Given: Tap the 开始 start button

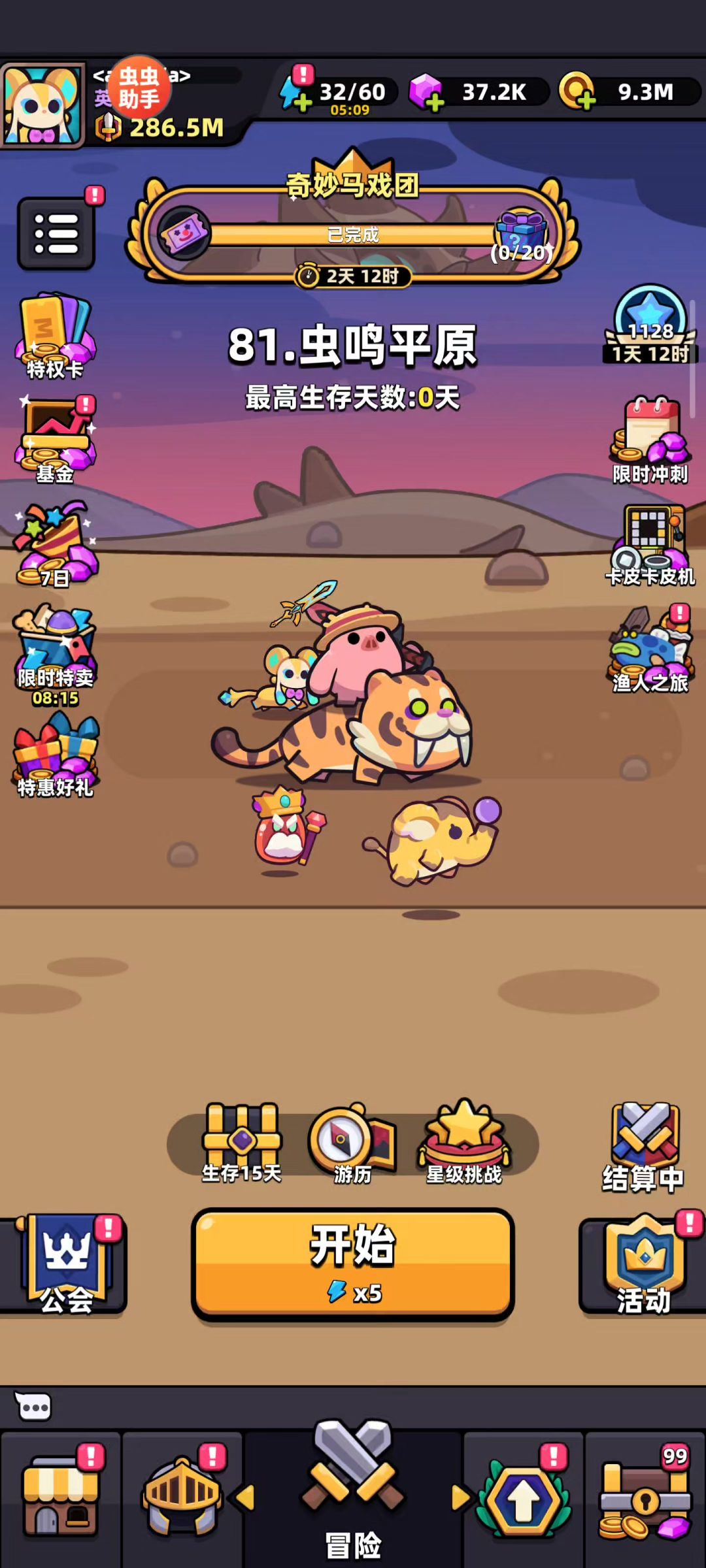Looking at the screenshot, I should (x=353, y=1264).
